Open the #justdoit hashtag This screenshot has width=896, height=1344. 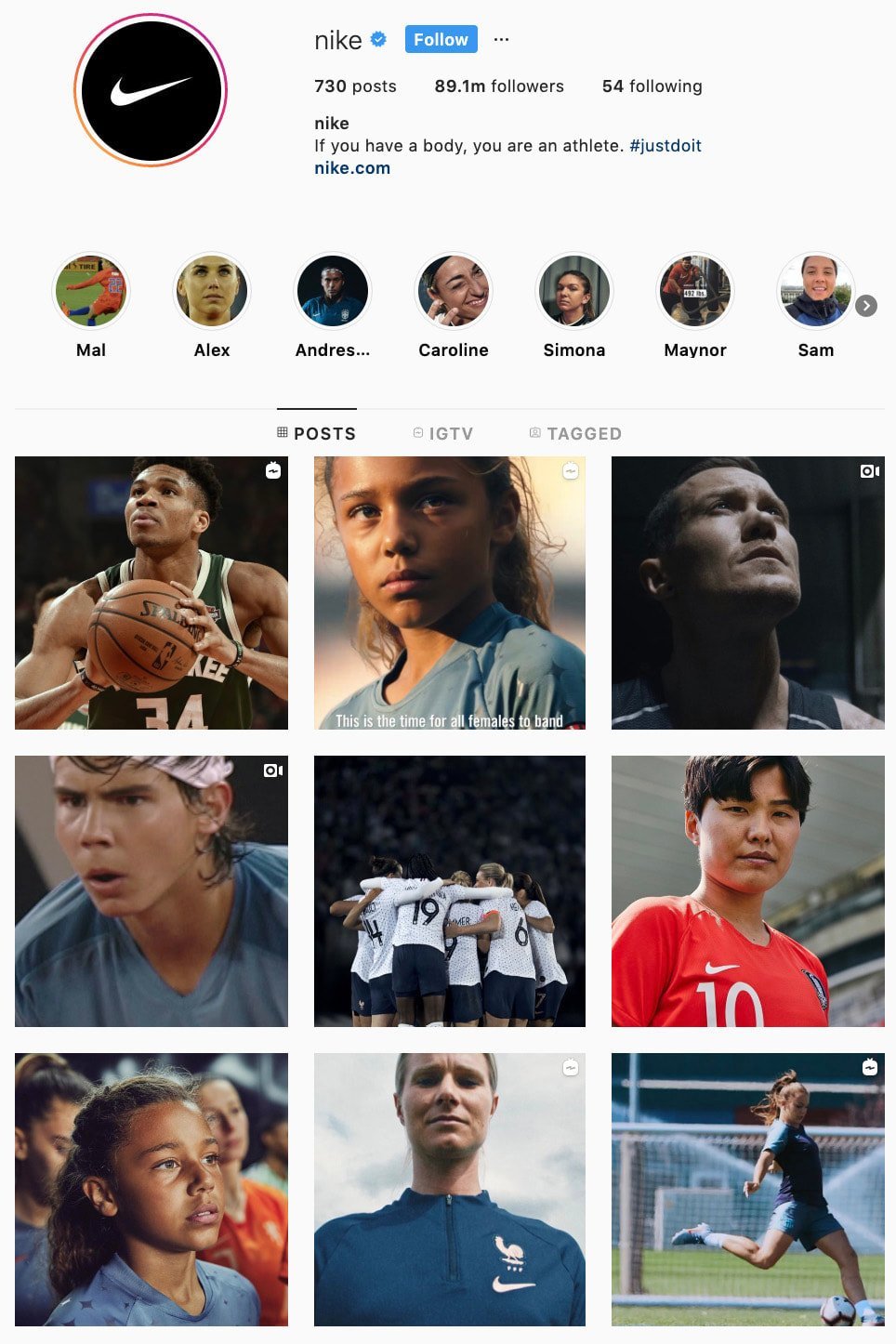tap(665, 146)
